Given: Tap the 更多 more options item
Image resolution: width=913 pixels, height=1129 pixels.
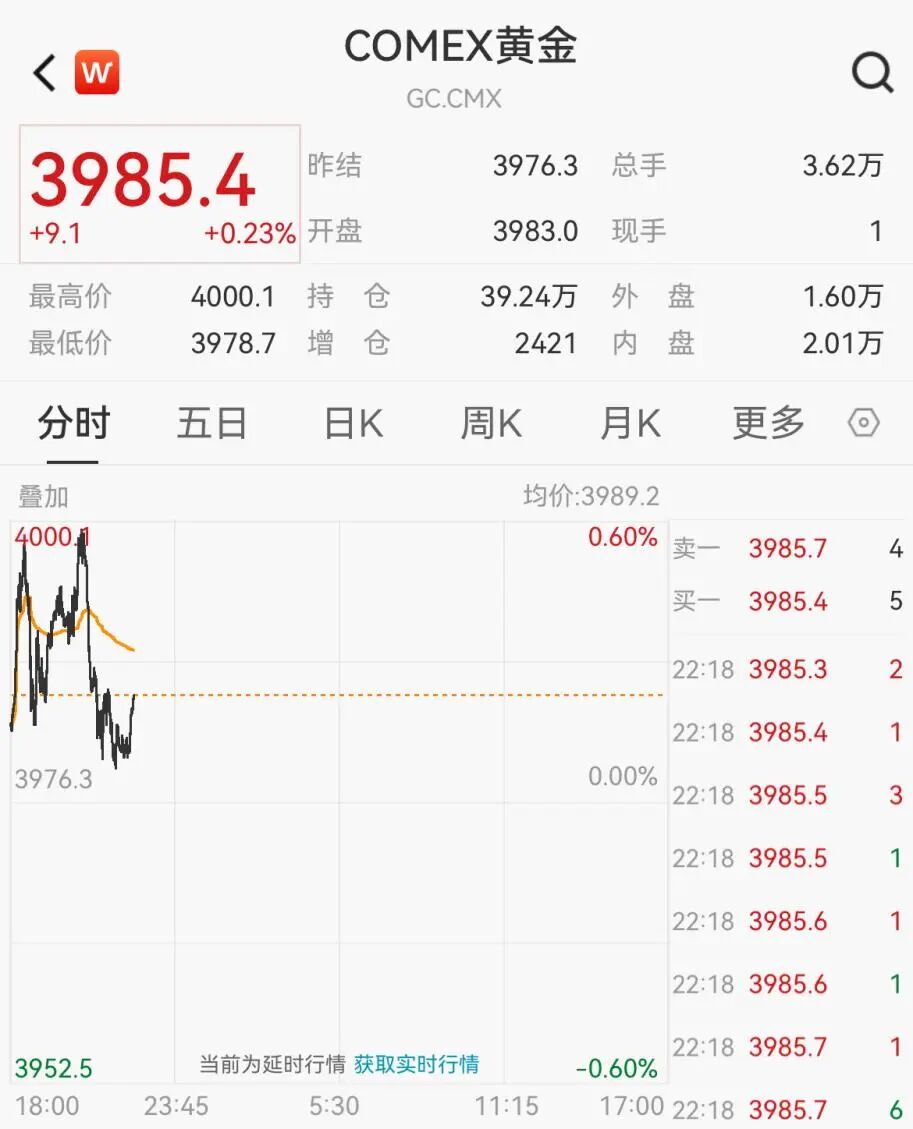Looking at the screenshot, I should click(766, 423).
